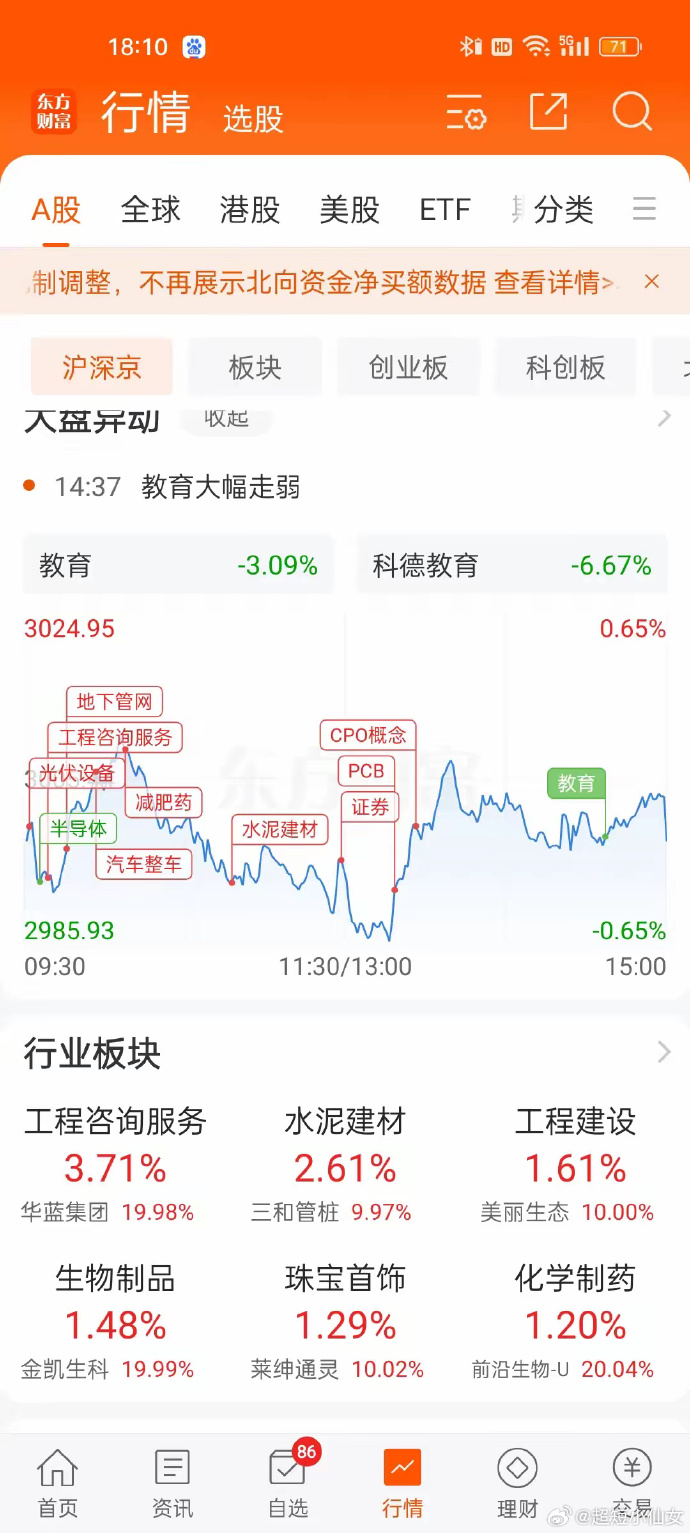Open 选股 stock picker

[x=253, y=119]
